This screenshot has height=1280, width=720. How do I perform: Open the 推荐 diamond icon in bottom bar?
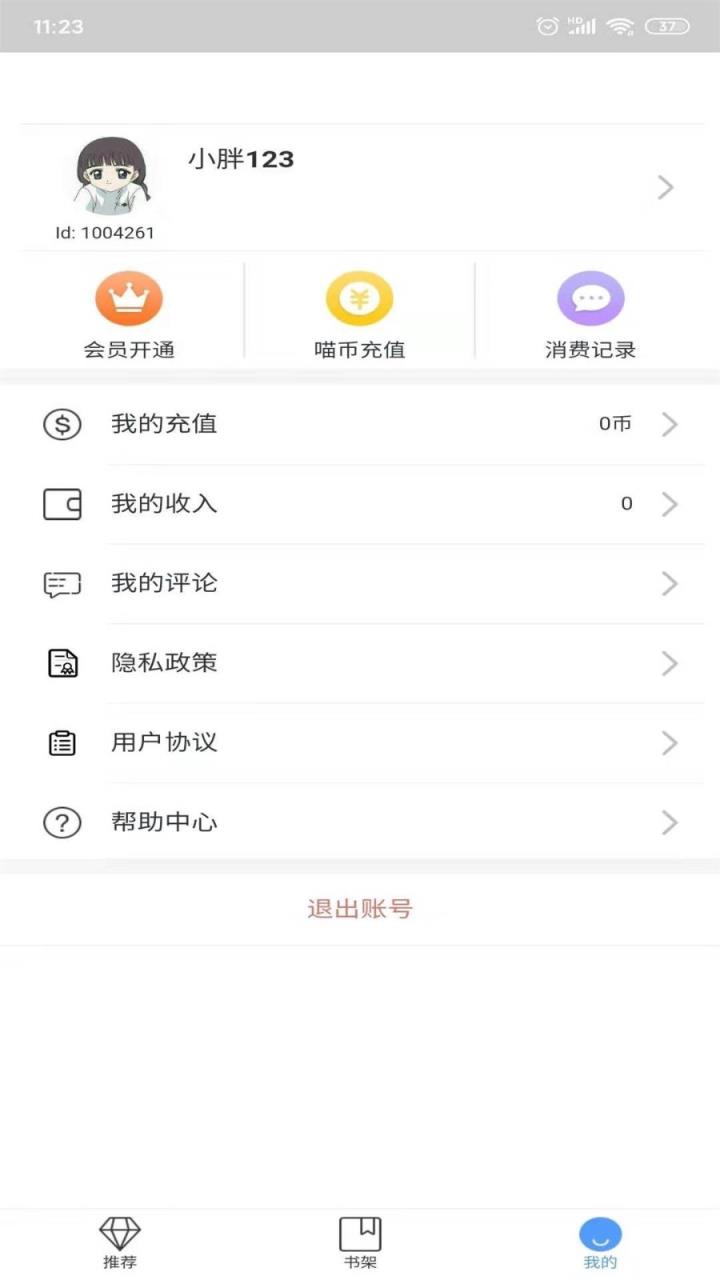(x=120, y=1231)
